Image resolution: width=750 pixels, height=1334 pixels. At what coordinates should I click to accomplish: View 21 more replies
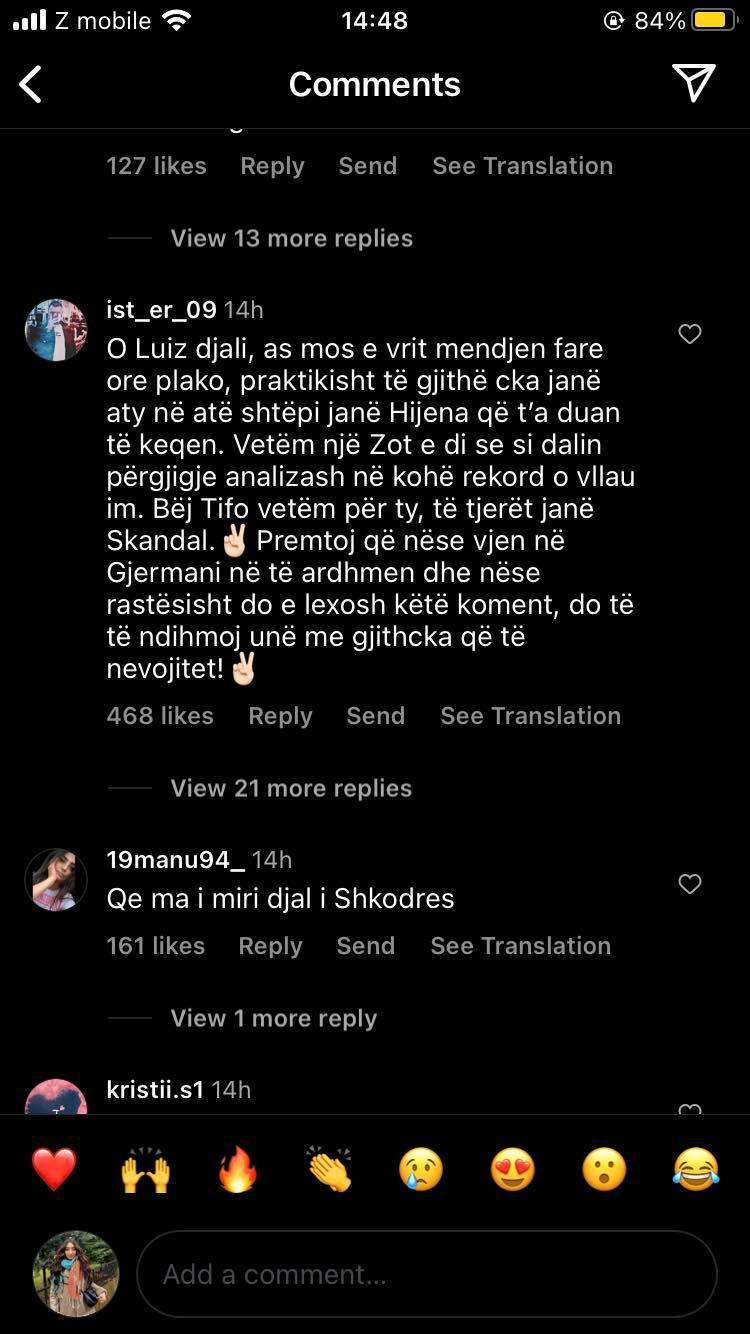point(291,788)
